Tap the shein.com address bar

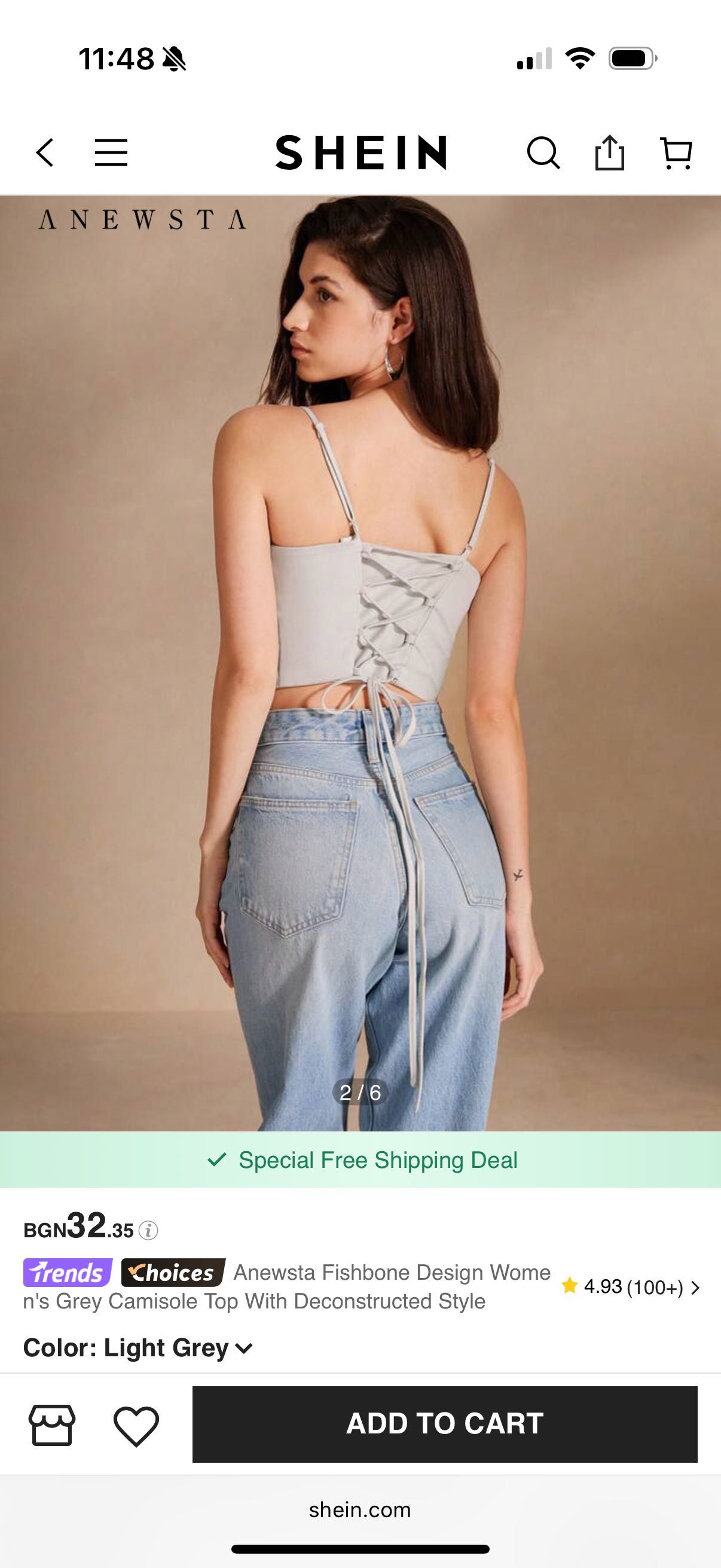click(x=360, y=1510)
